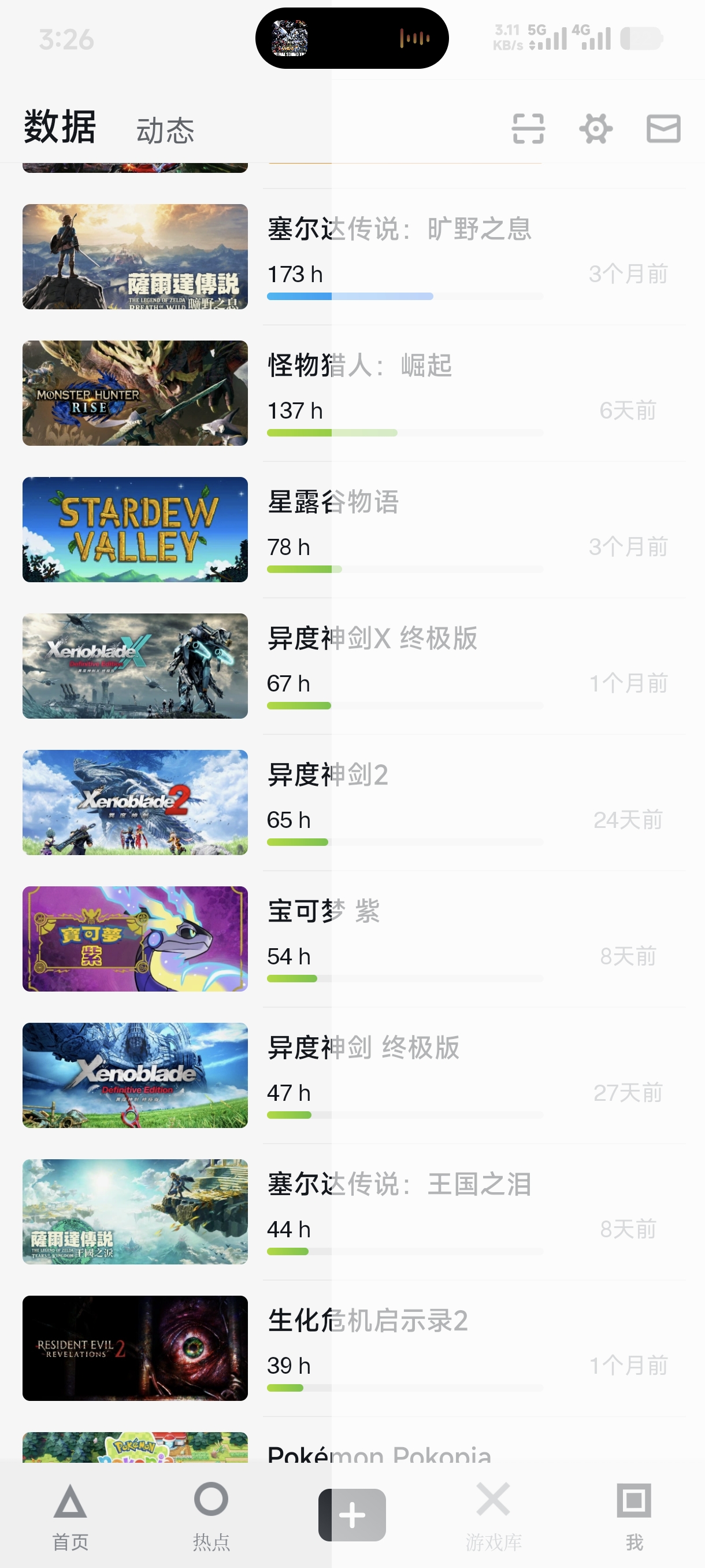
Task: Open the settings gear
Action: click(x=596, y=128)
